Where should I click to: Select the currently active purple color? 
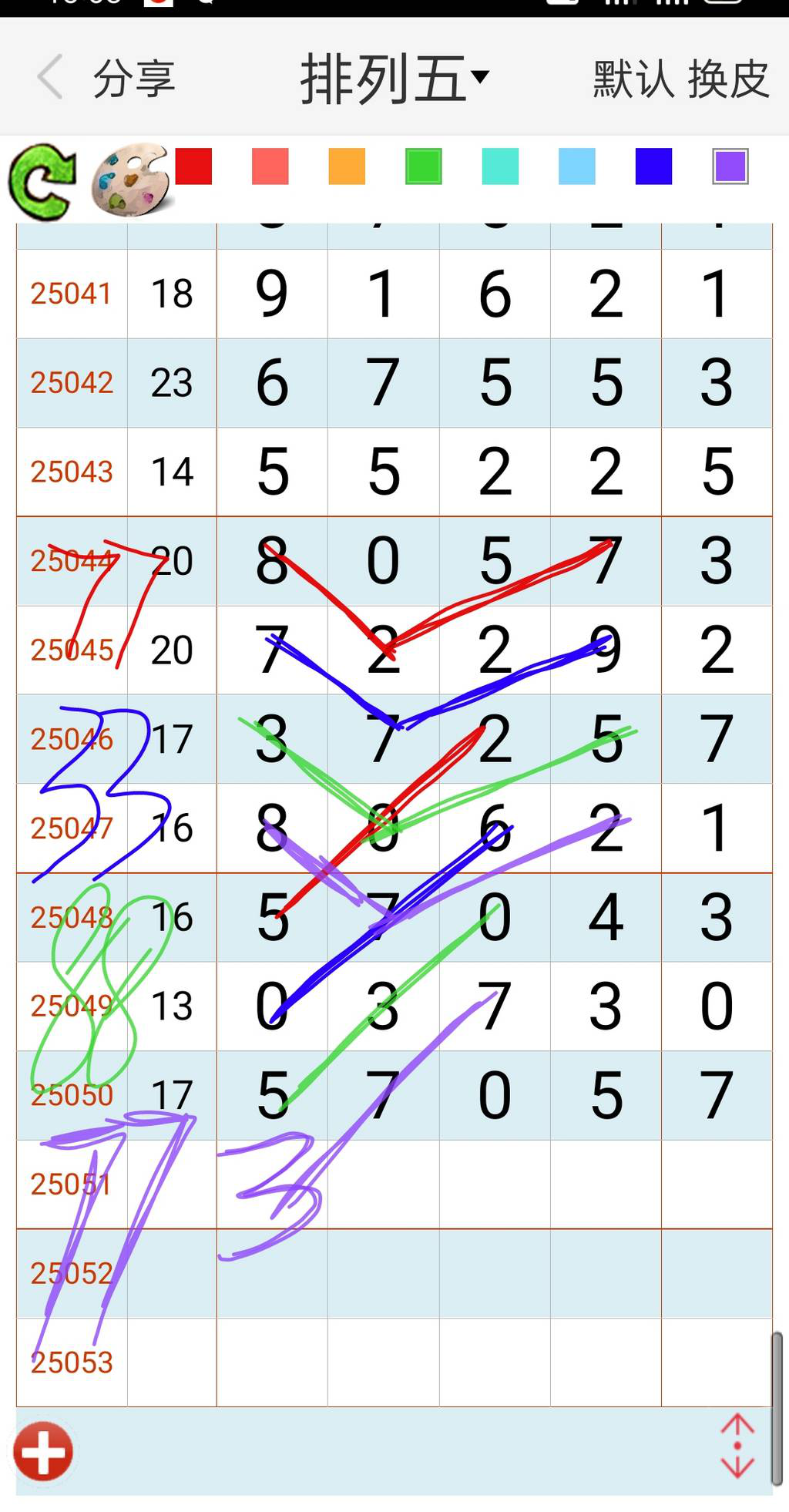click(x=730, y=166)
